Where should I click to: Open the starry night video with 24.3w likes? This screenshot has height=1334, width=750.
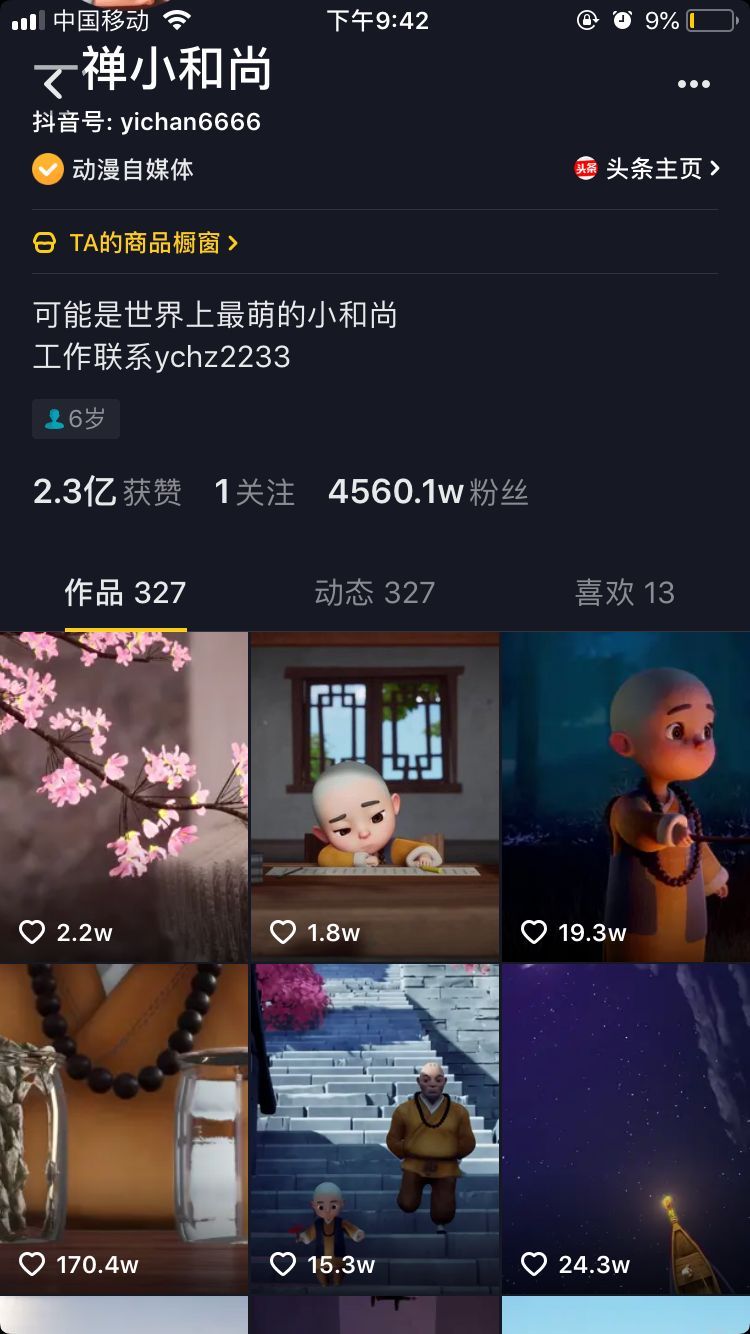click(626, 1128)
